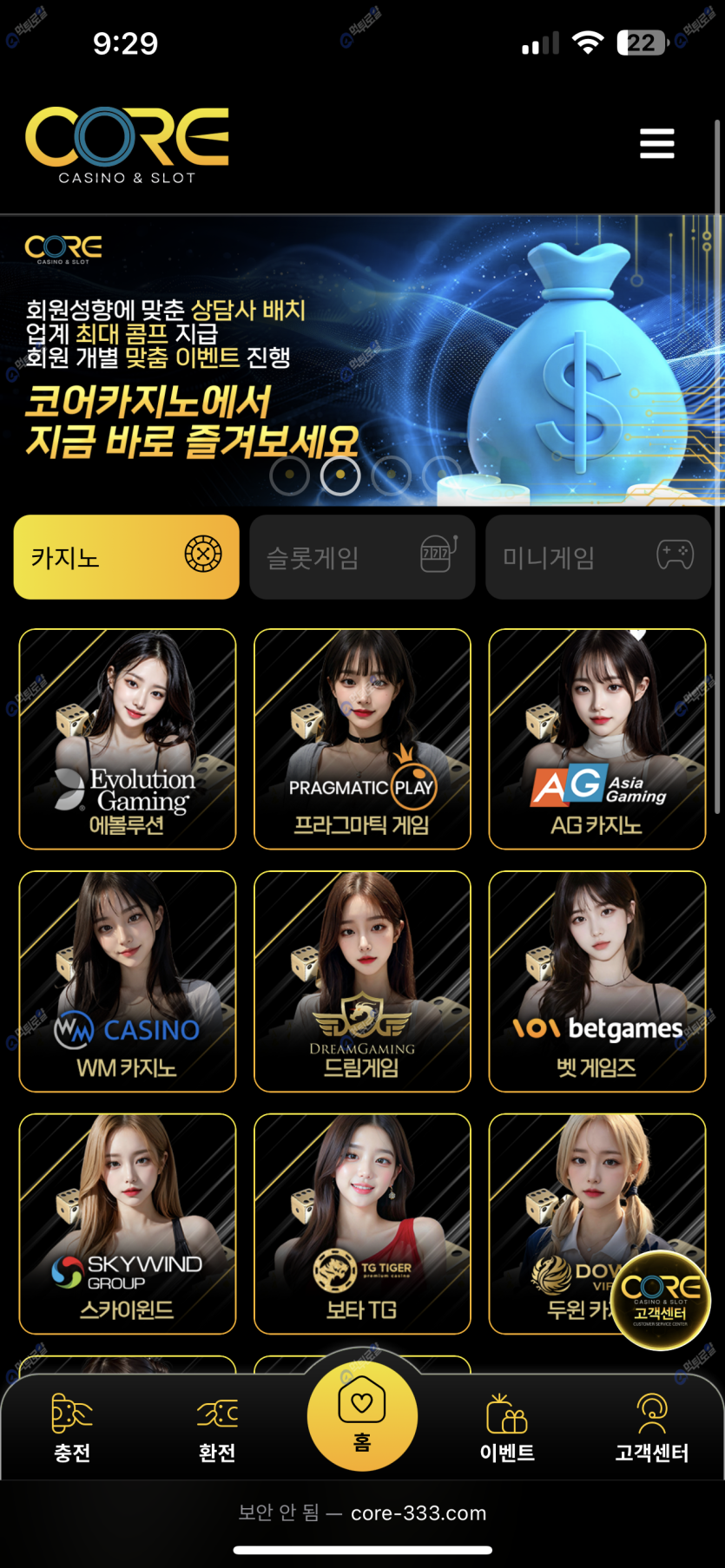Open the WM 카지노 tile
Screen dimensions: 725x1568
click(x=128, y=981)
